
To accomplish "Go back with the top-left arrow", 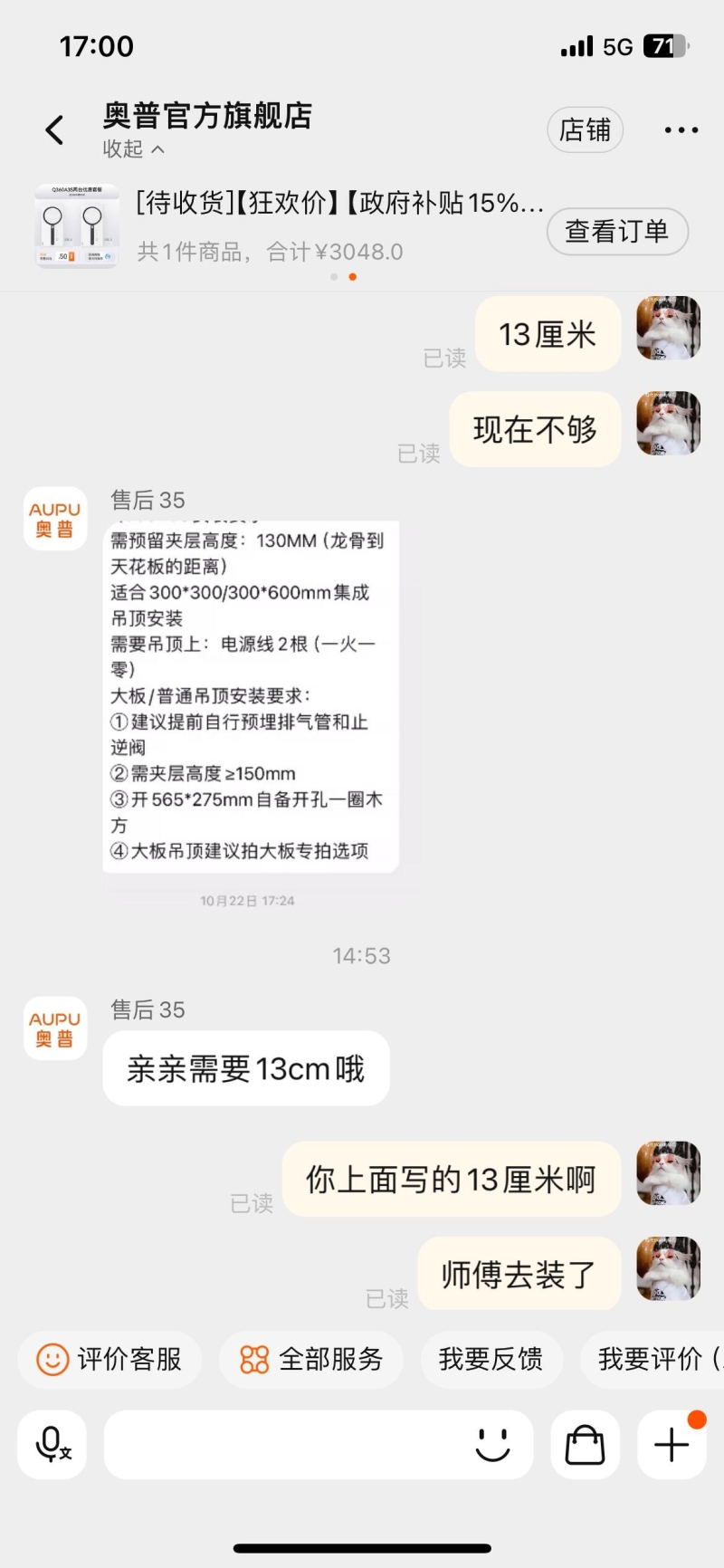I will click(x=55, y=130).
